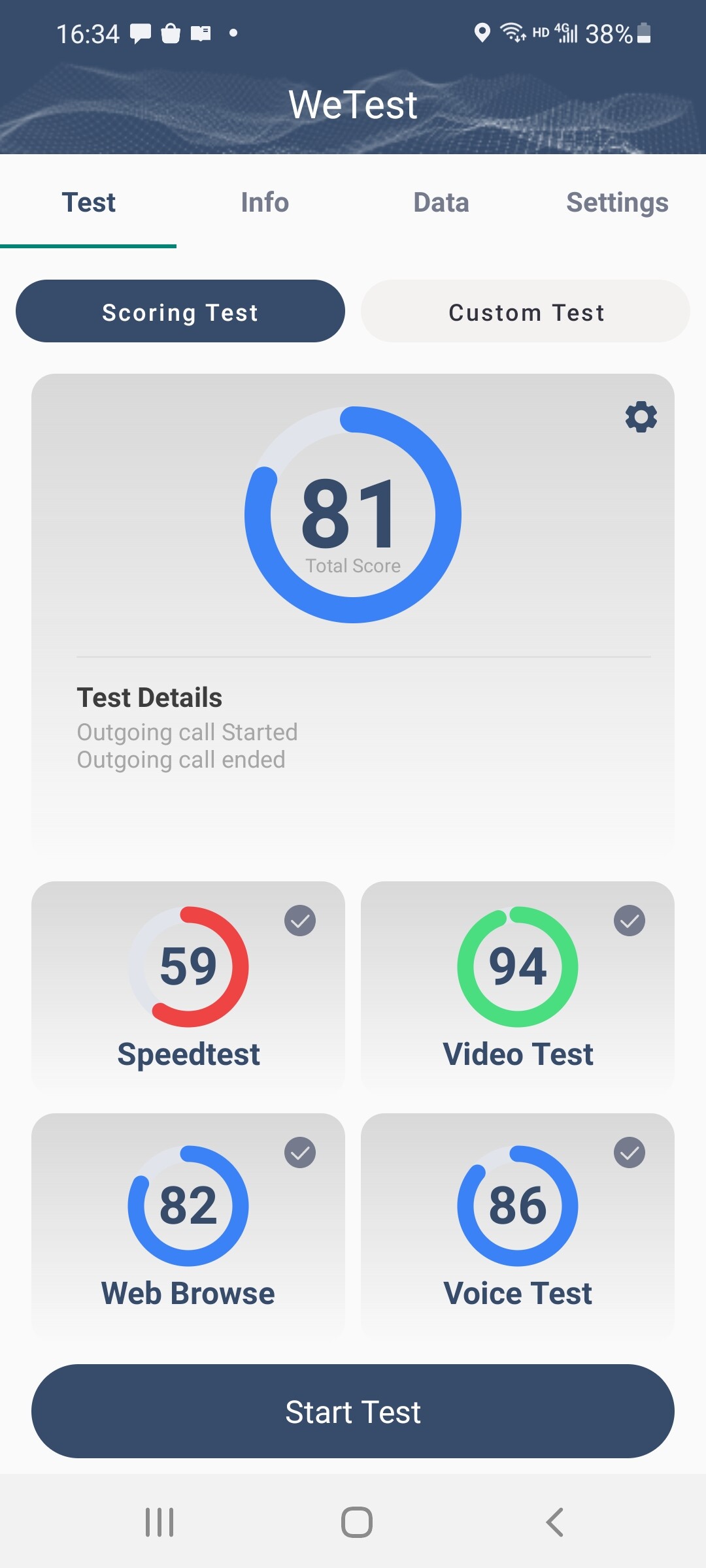Screen dimensions: 706x1568
Task: Select the Test tab
Action: 88,203
